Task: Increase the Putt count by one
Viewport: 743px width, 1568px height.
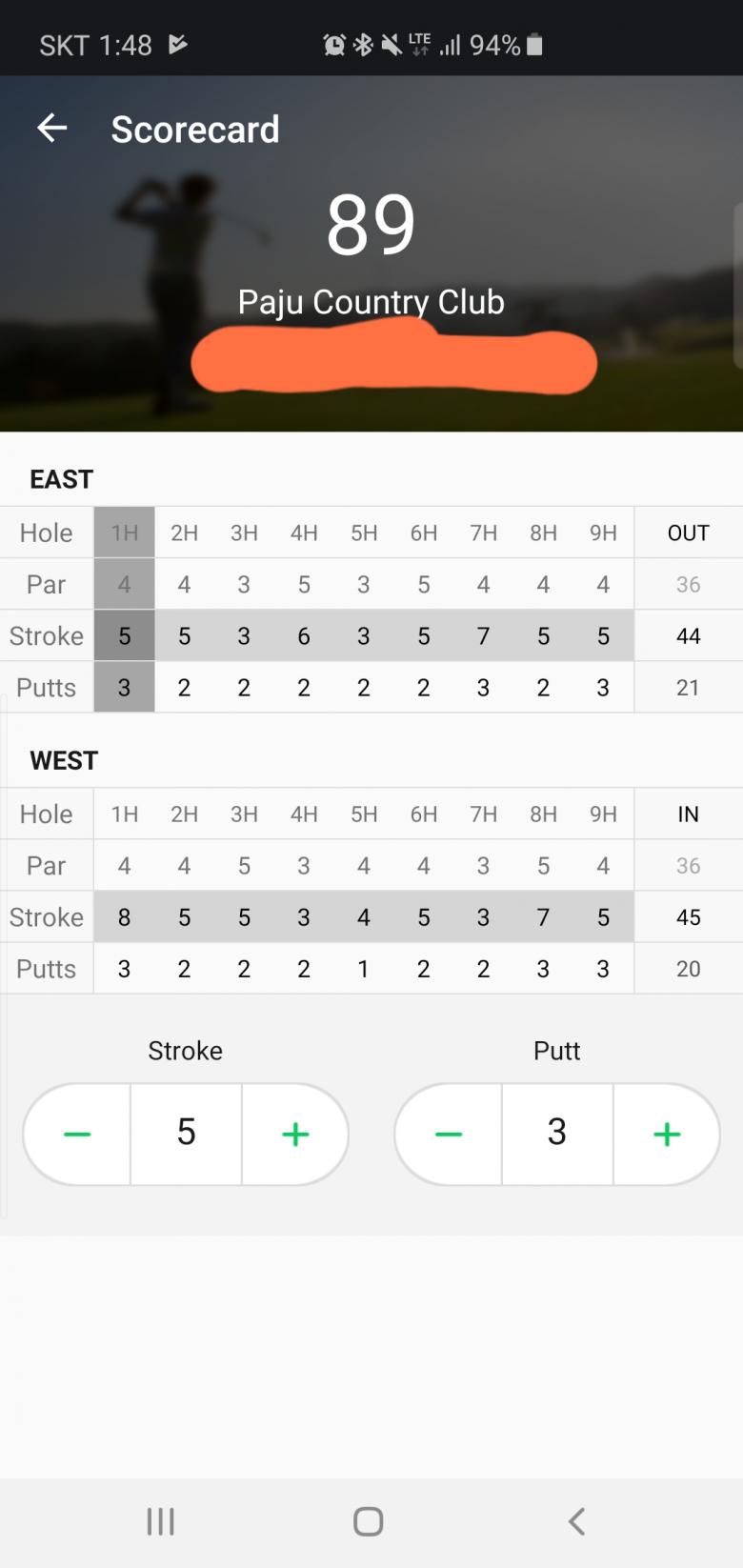Action: coord(667,1134)
